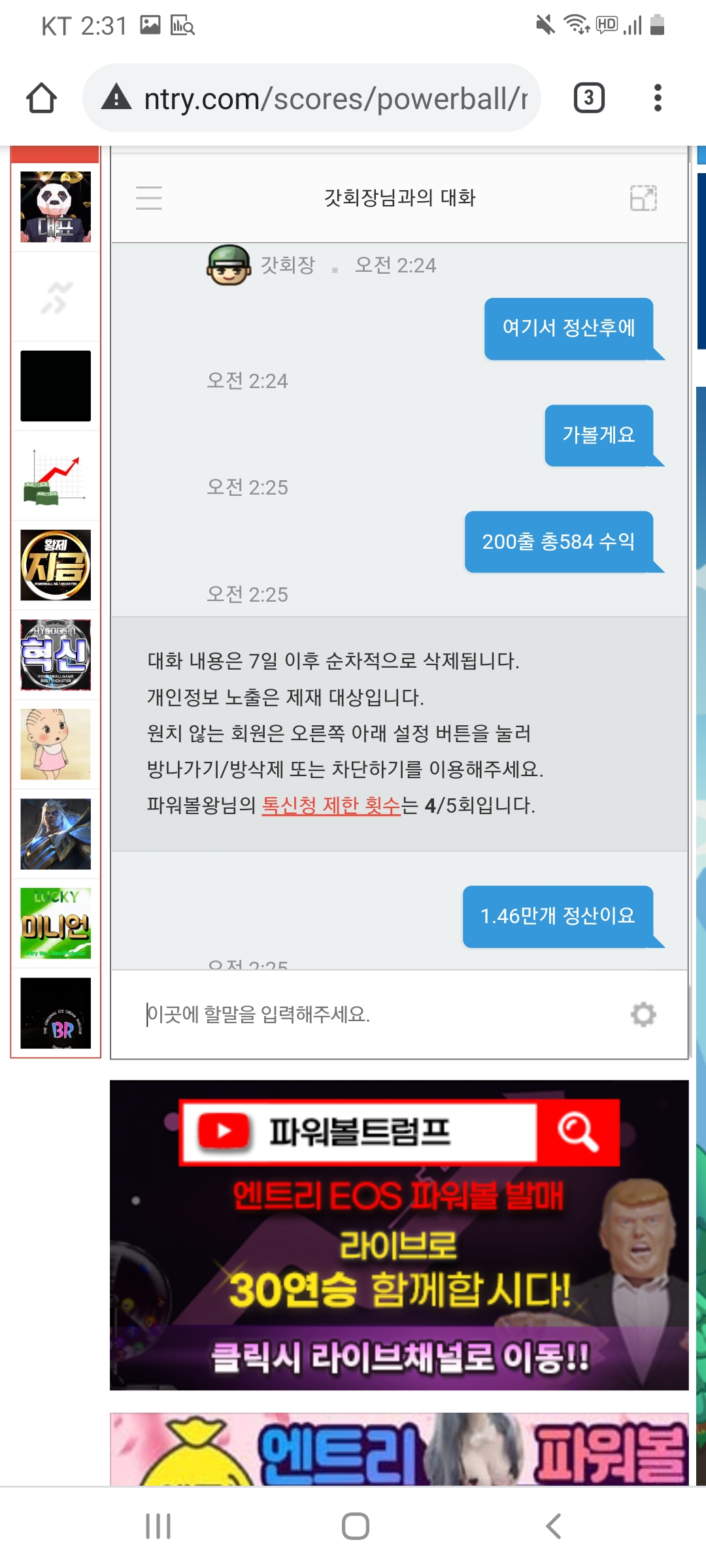Open the 톡신청 제한 횟수 link
This screenshot has width=706, height=1568.
331,805
